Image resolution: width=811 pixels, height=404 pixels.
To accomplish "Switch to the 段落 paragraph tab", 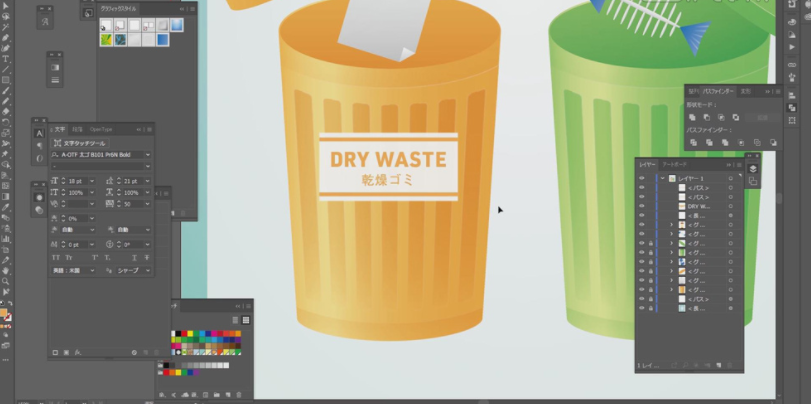I will pyautogui.click(x=78, y=129).
